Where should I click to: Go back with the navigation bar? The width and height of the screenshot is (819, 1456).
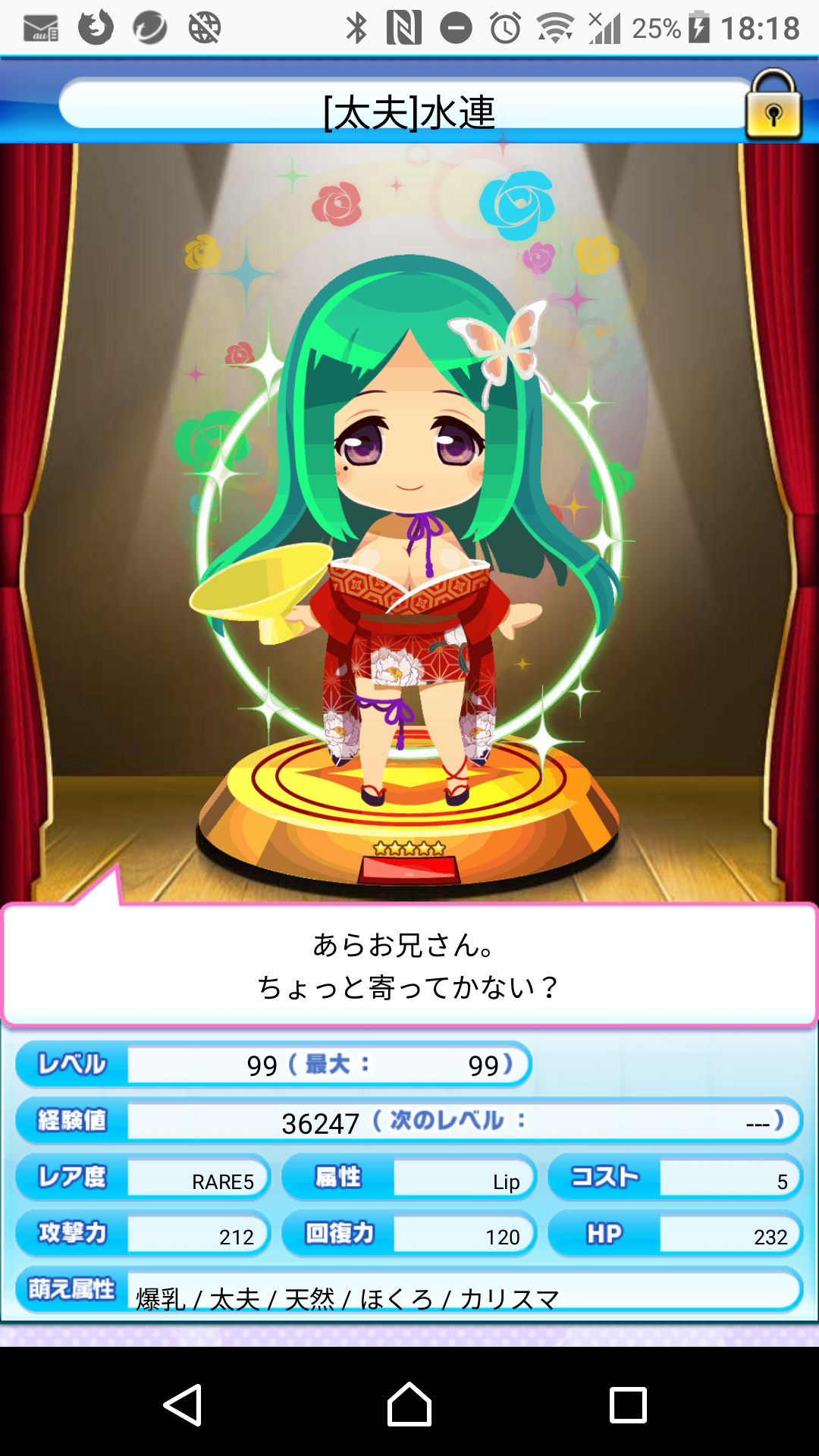click(183, 1405)
